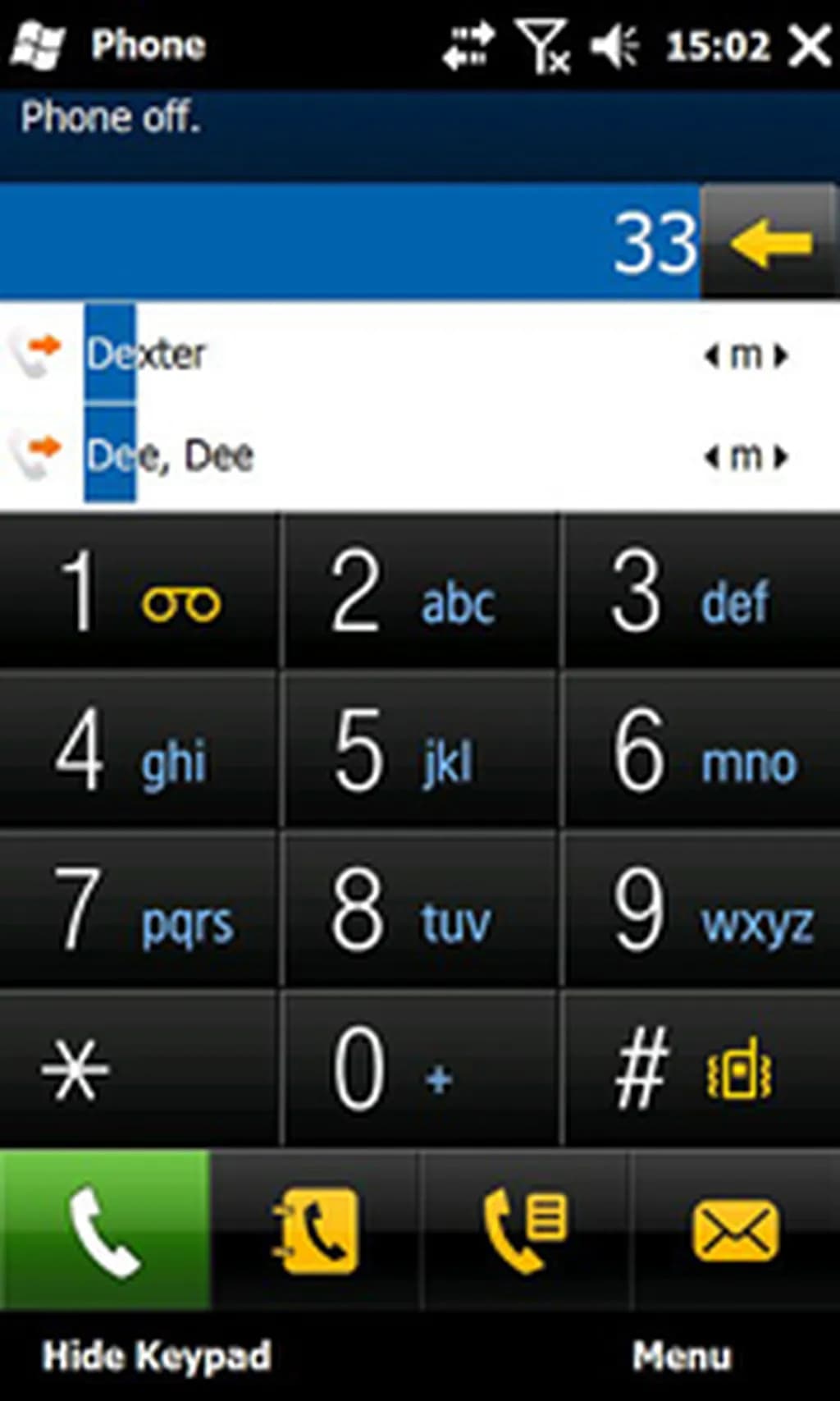Hide Keypad softkey
The height and width of the screenshot is (1401, 840).
tap(156, 1356)
